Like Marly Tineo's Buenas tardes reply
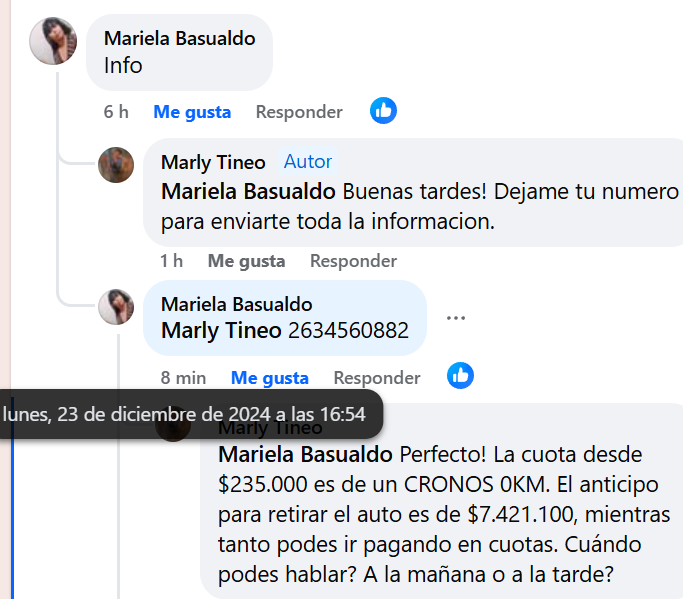 [246, 261]
